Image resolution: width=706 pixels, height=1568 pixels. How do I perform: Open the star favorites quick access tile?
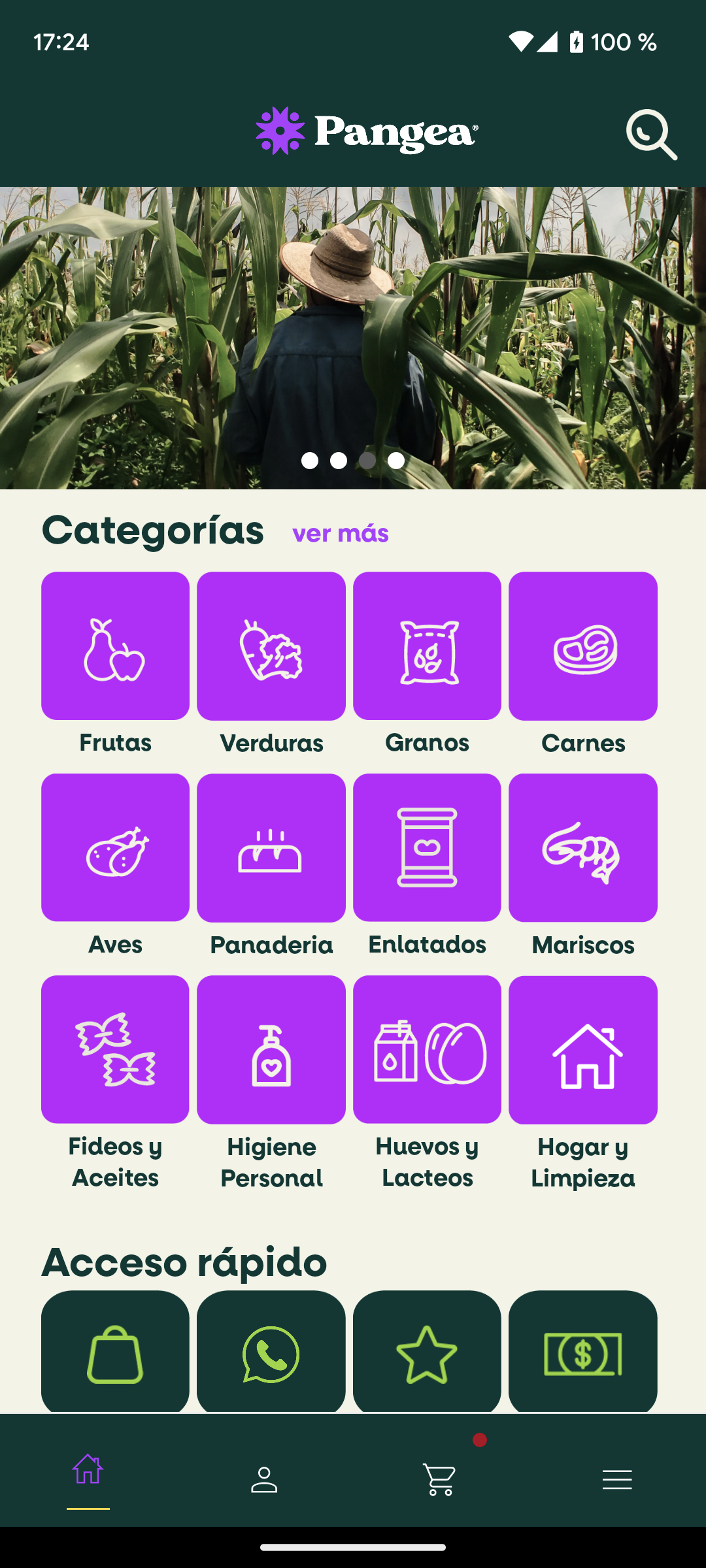[x=427, y=1352]
